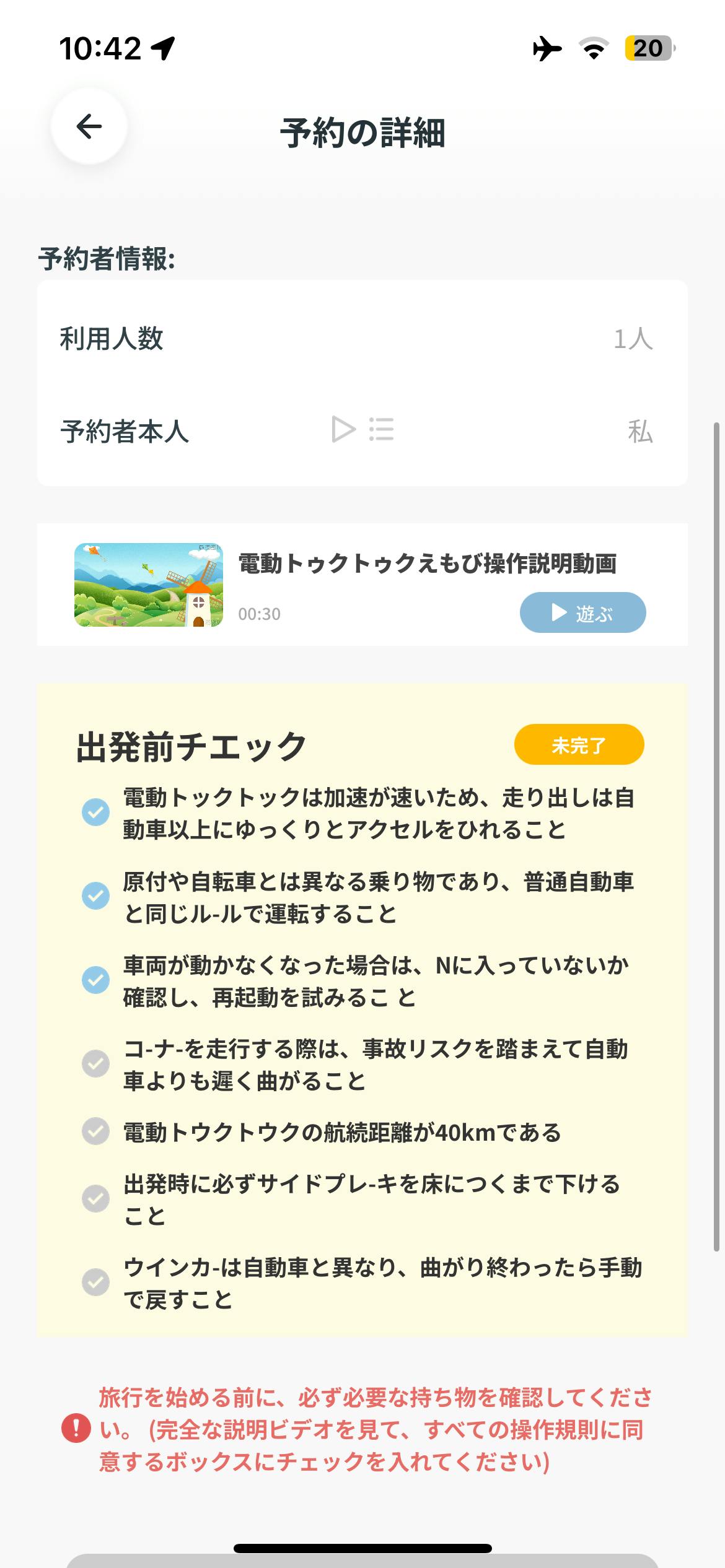Open the 電動トゥクトゥク操作説明動画 thumbnail

pos(148,585)
